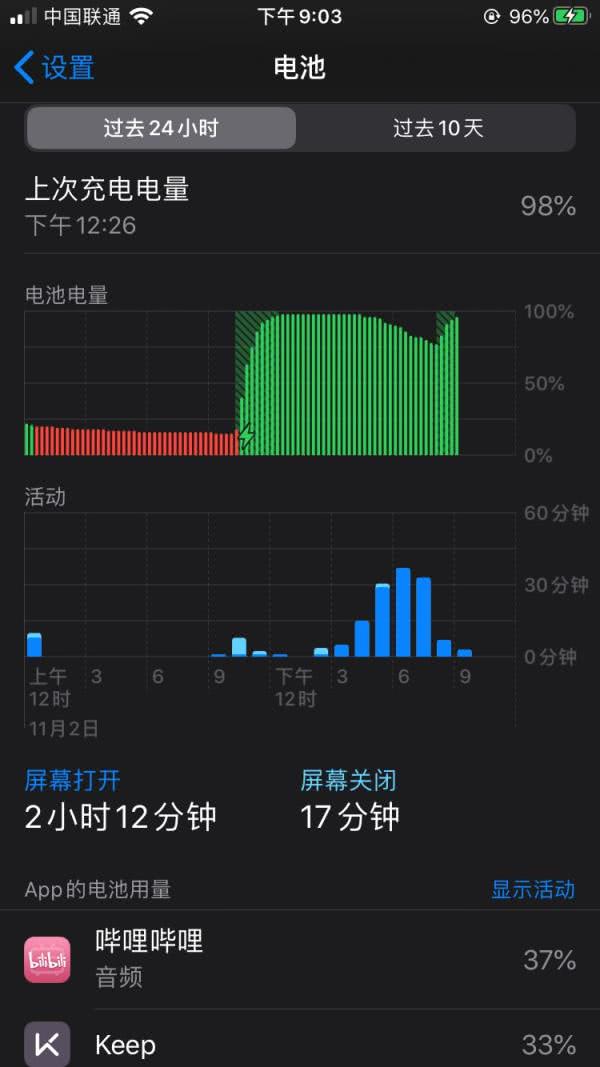The width and height of the screenshot is (600, 1067).
Task: Tap 显示活动 link
Action: tap(533, 889)
